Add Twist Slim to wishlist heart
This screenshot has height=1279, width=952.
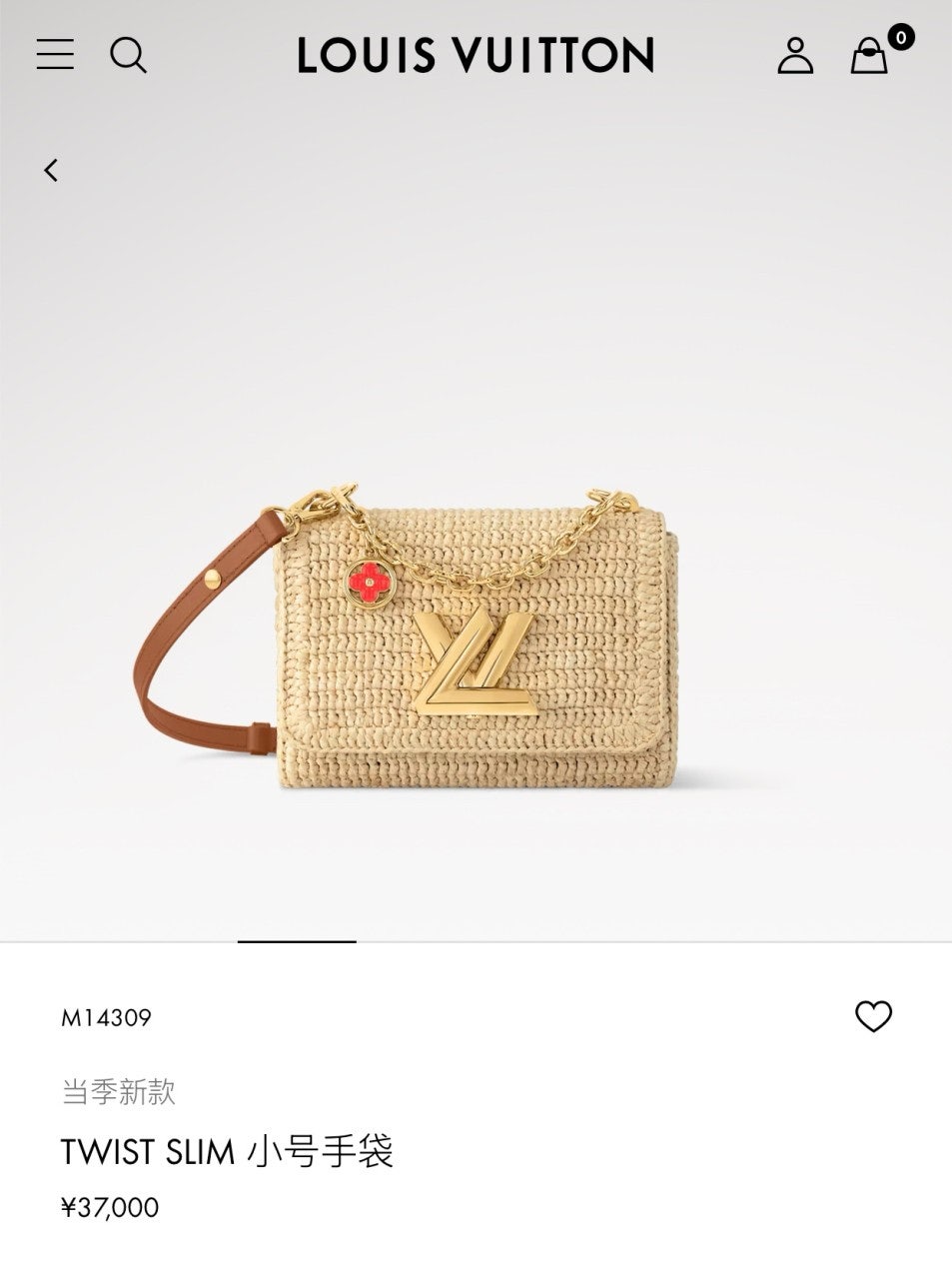click(x=873, y=1016)
